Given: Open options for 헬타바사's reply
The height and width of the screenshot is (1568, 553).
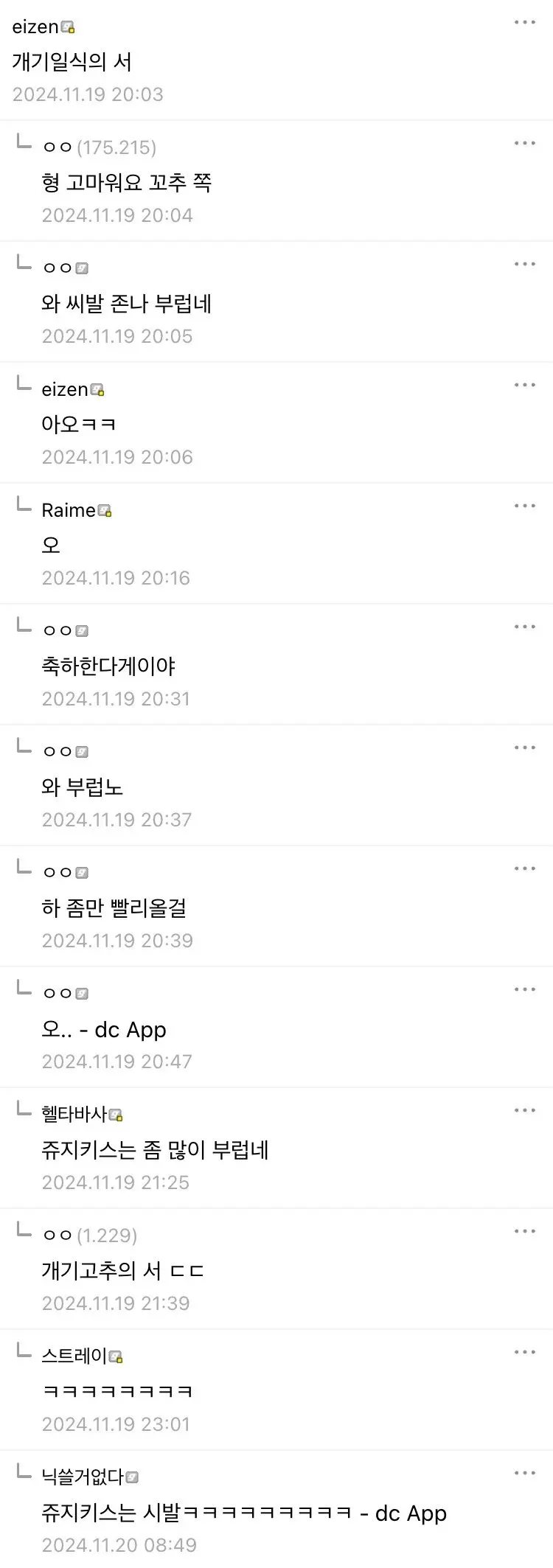Looking at the screenshot, I should coord(524,1111).
